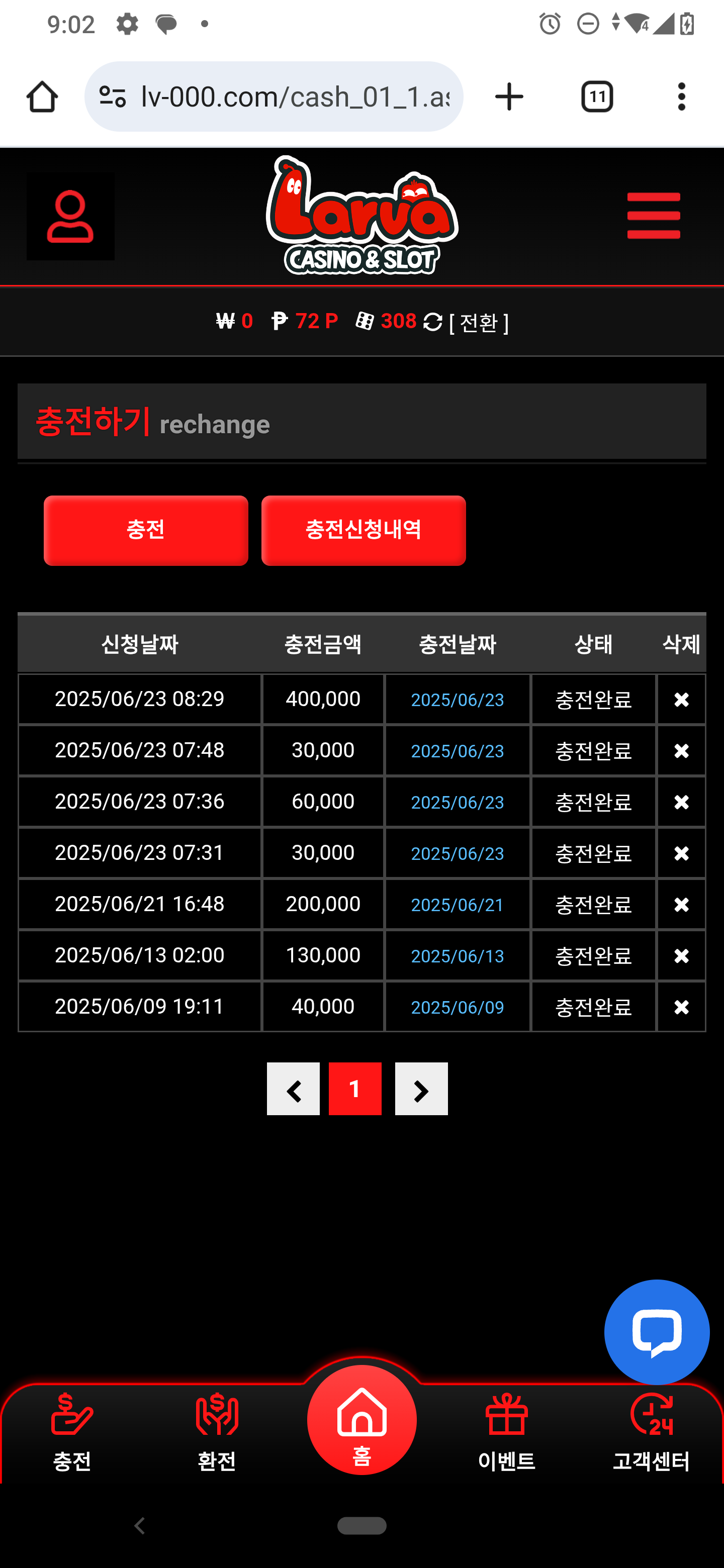Image resolution: width=724 pixels, height=1568 pixels.
Task: Open the live chat bubble
Action: pyautogui.click(x=657, y=1332)
